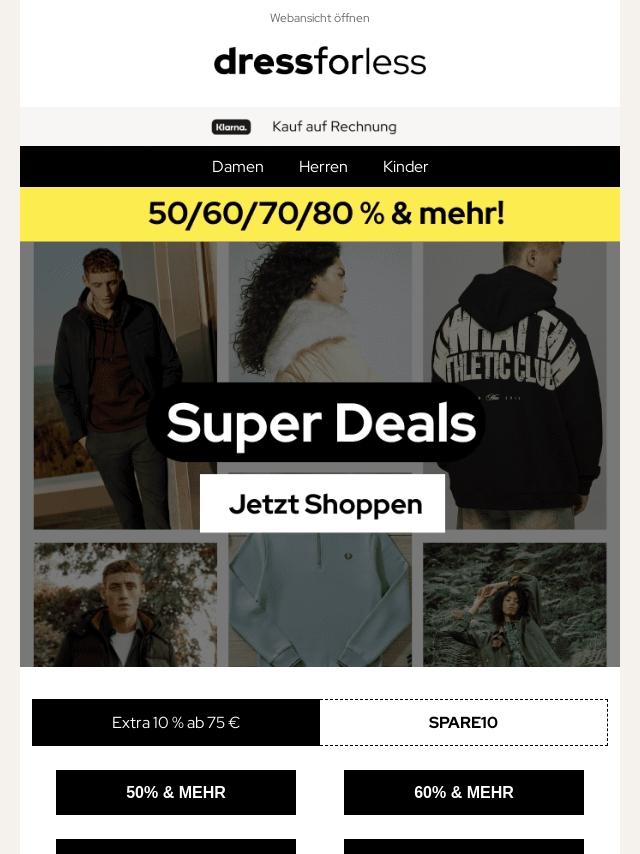Tap the Extra 10 % ab 75 € offer
Screen dimensions: 640x854
(176, 723)
